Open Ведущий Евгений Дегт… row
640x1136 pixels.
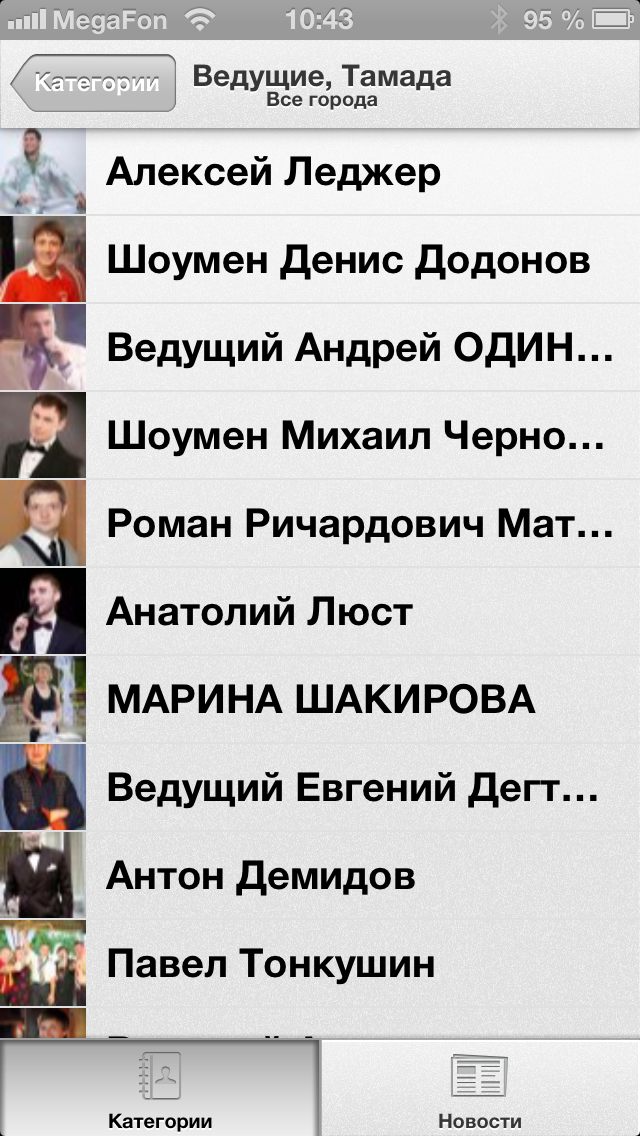(x=320, y=788)
